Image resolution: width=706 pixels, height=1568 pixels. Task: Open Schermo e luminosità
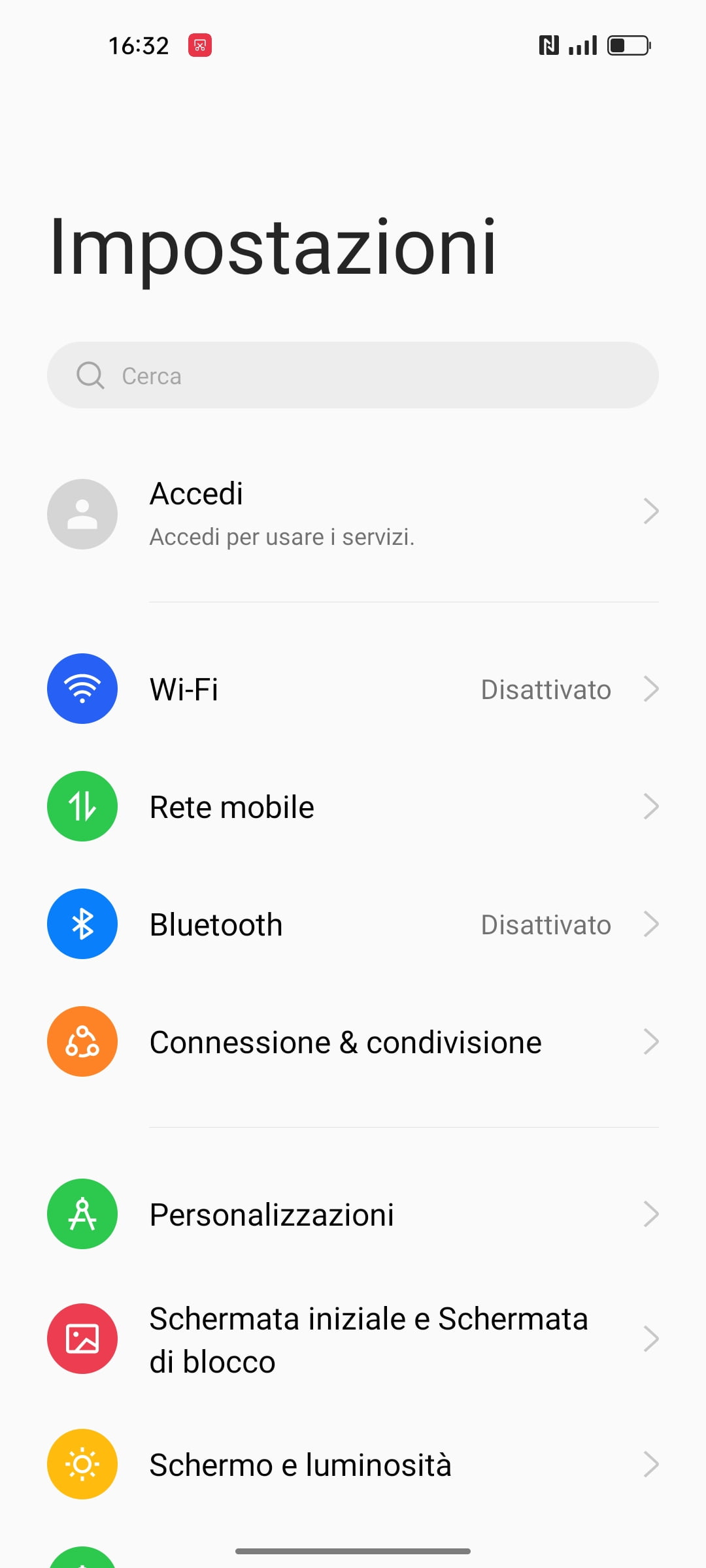point(353,1464)
